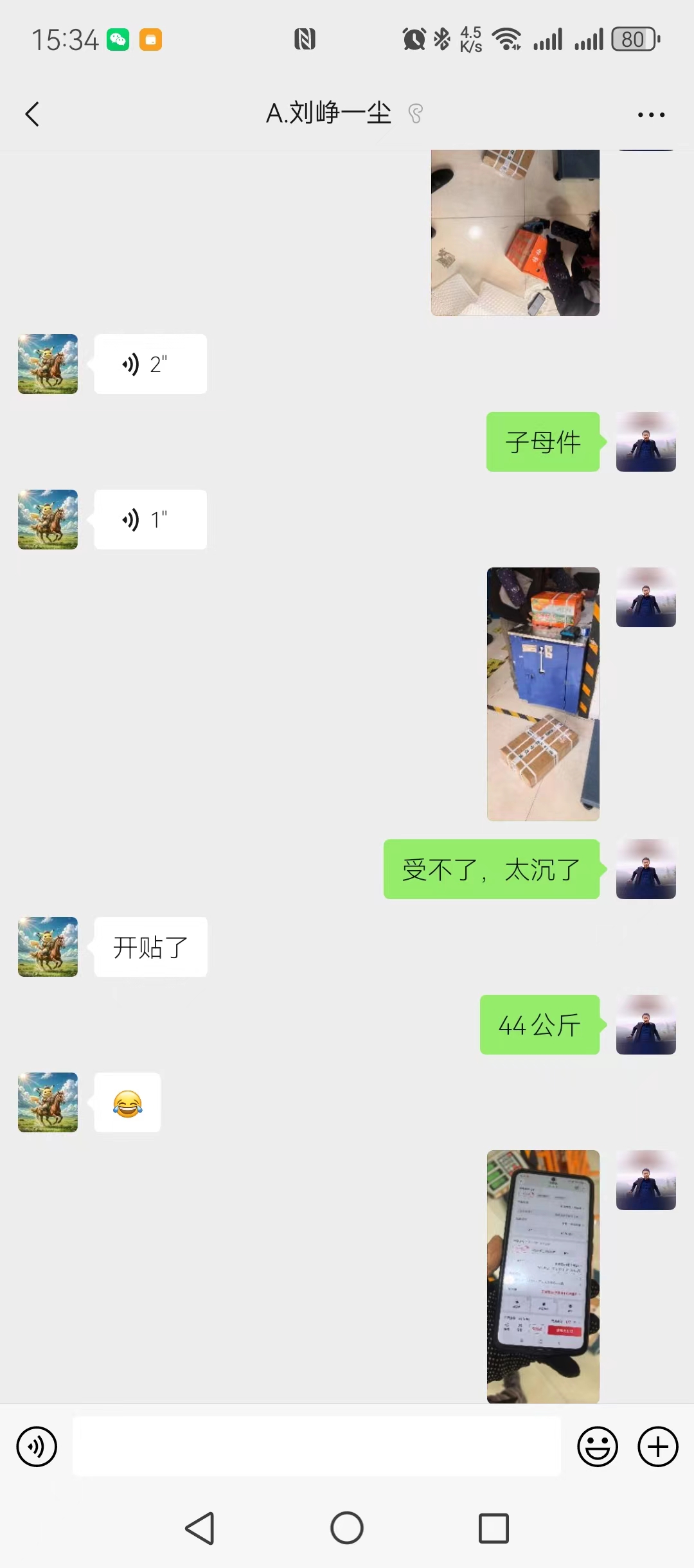
Task: Open the partially visible photo of parcels
Action: click(515, 233)
